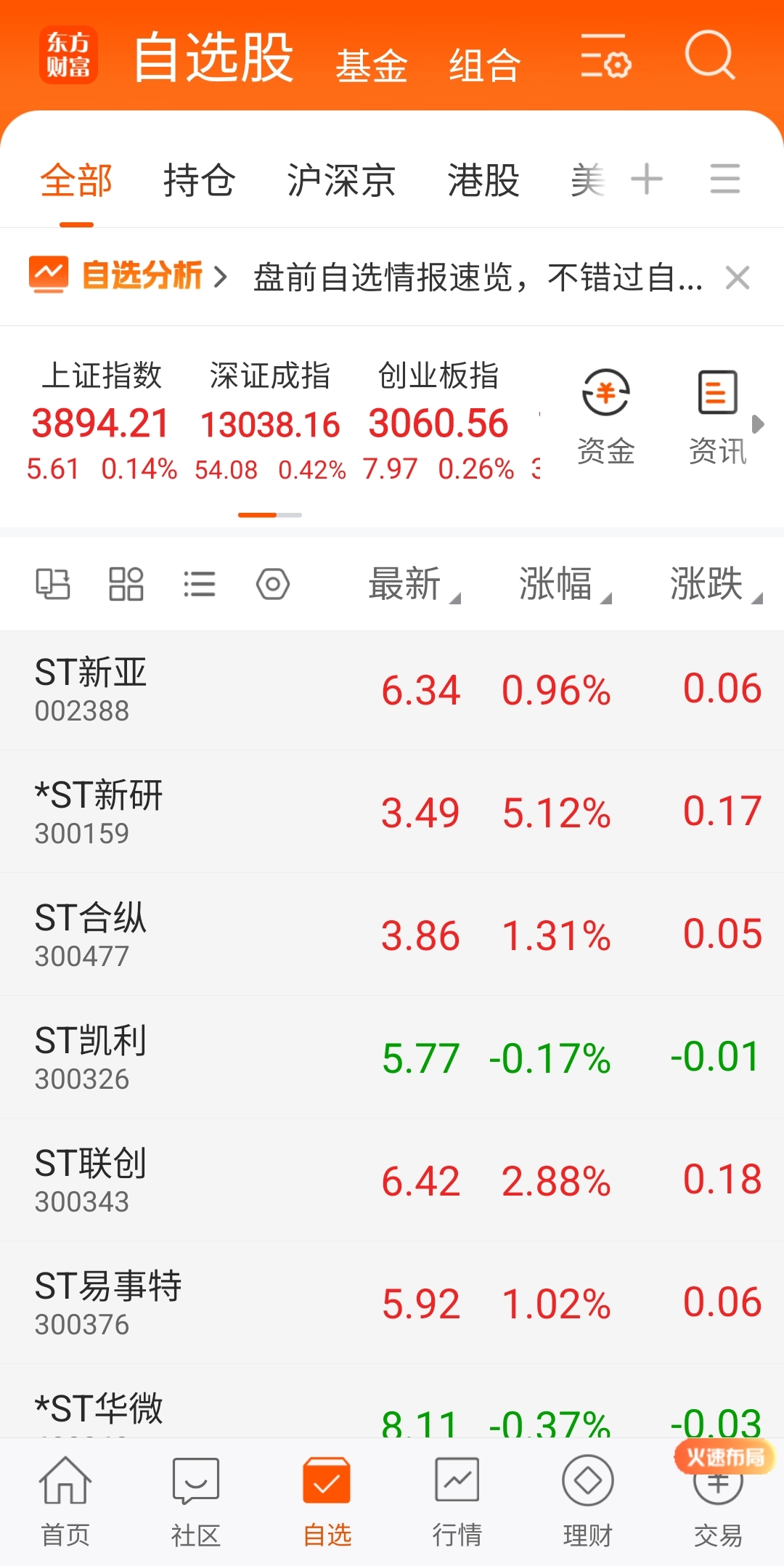Add a new group with plus icon
This screenshot has height=1566, width=784.
(647, 179)
